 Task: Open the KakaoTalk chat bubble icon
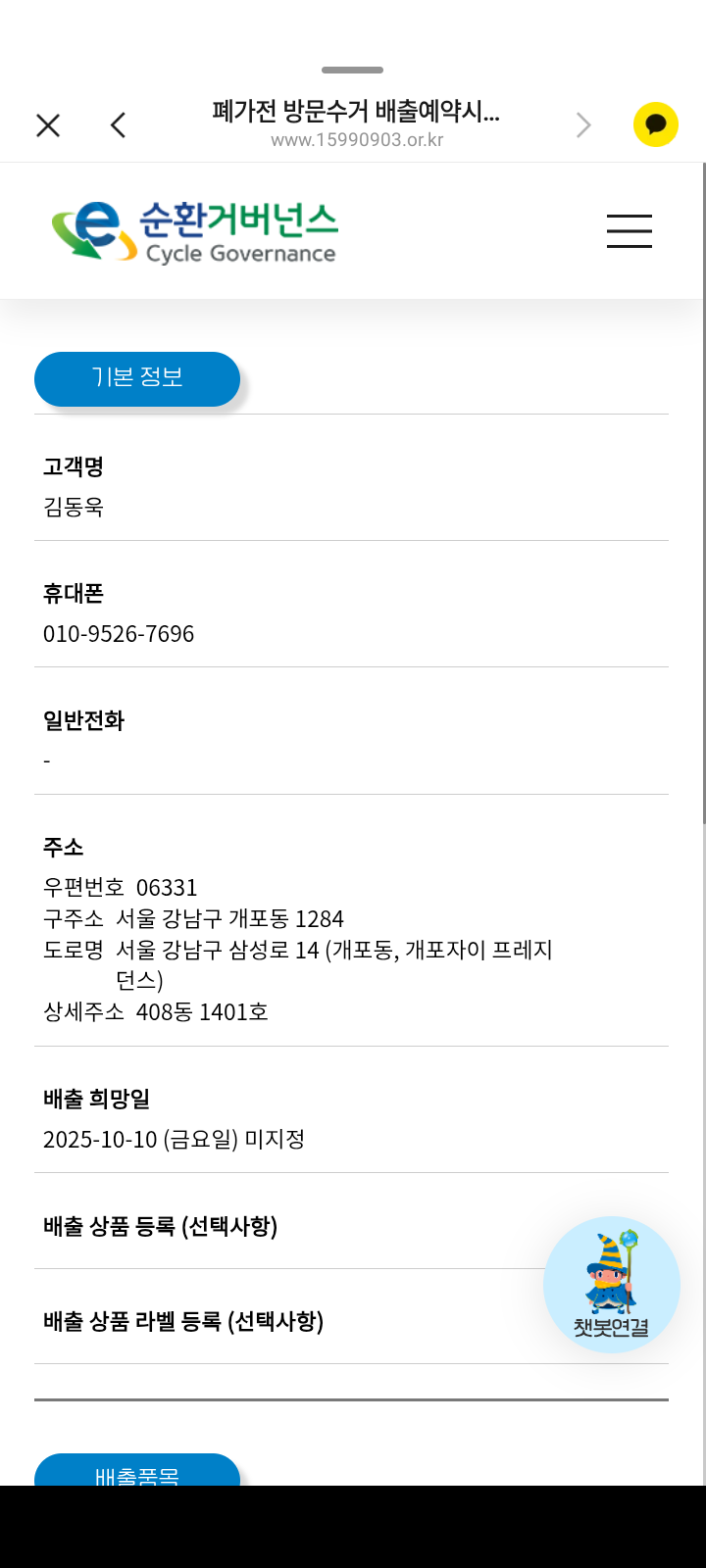pos(656,124)
